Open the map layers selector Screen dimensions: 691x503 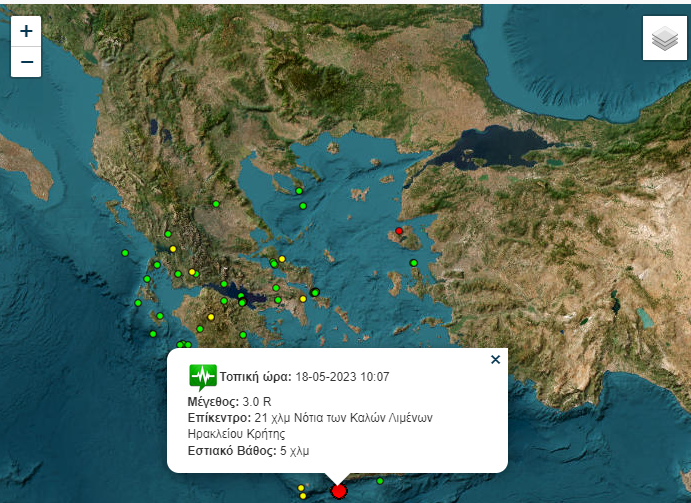(664, 39)
